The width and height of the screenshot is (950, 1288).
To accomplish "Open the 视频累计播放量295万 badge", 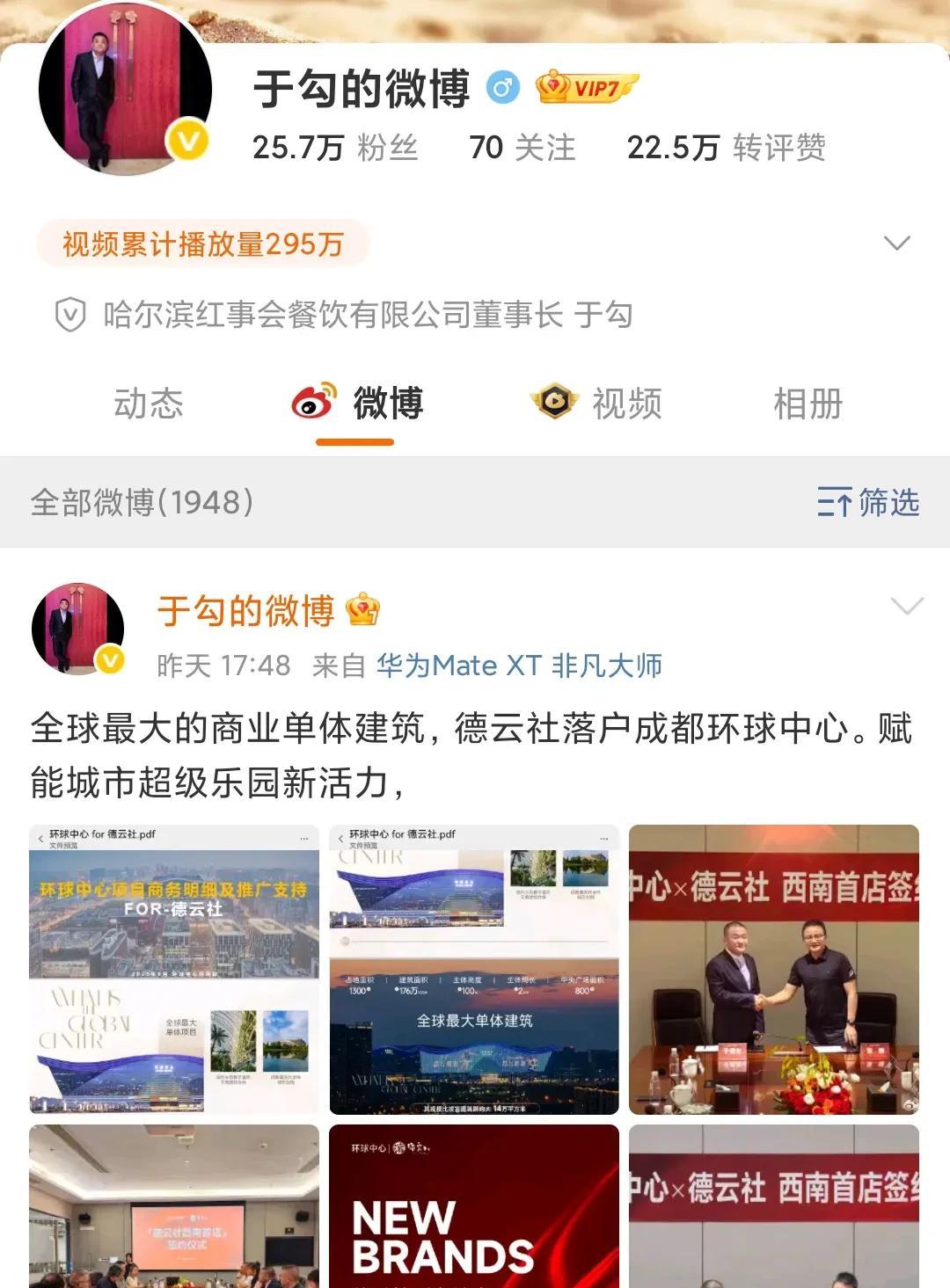I will click(x=202, y=244).
